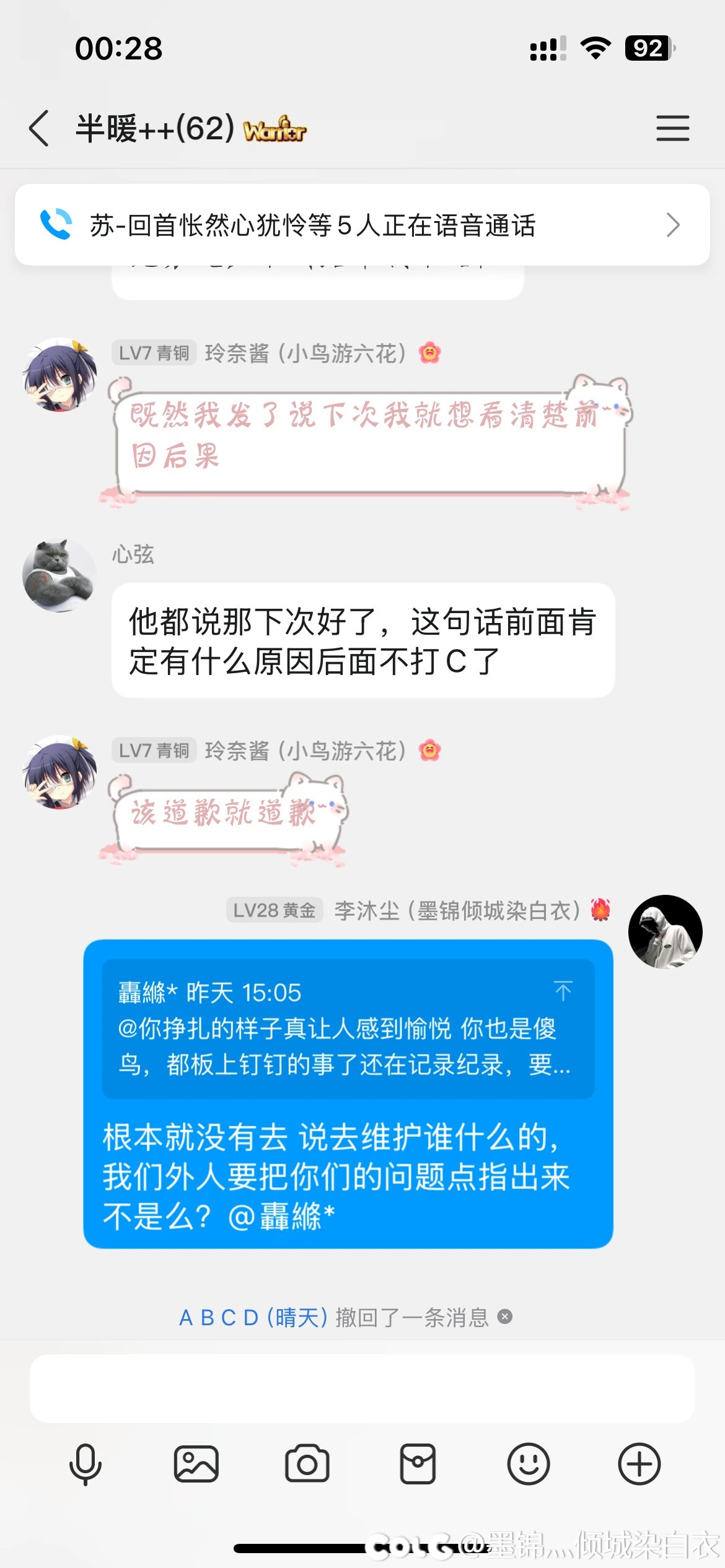The width and height of the screenshot is (725, 1568).
Task: Open the ongoing 语音通话 banner
Action: pos(362,225)
